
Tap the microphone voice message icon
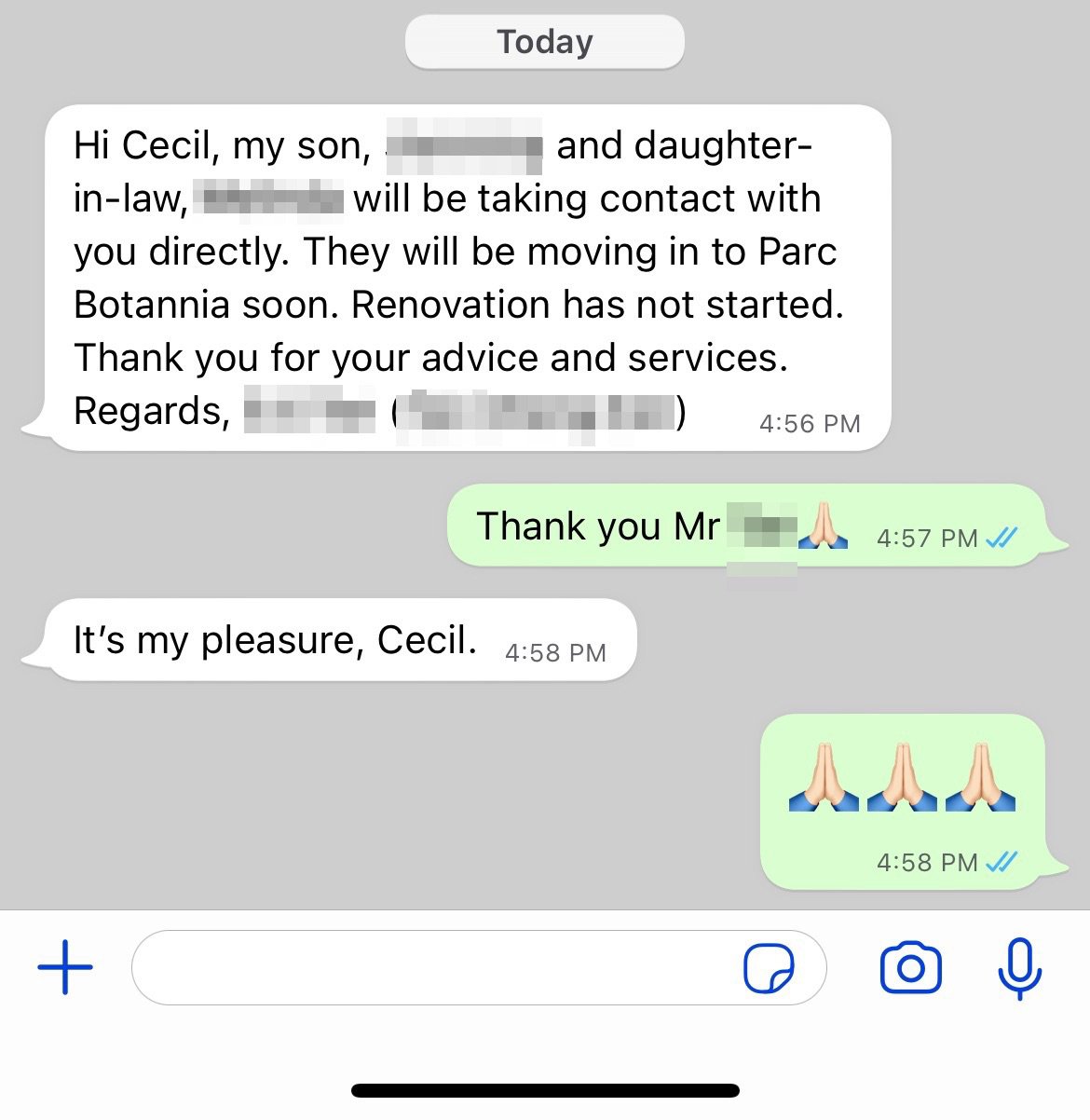(1019, 968)
